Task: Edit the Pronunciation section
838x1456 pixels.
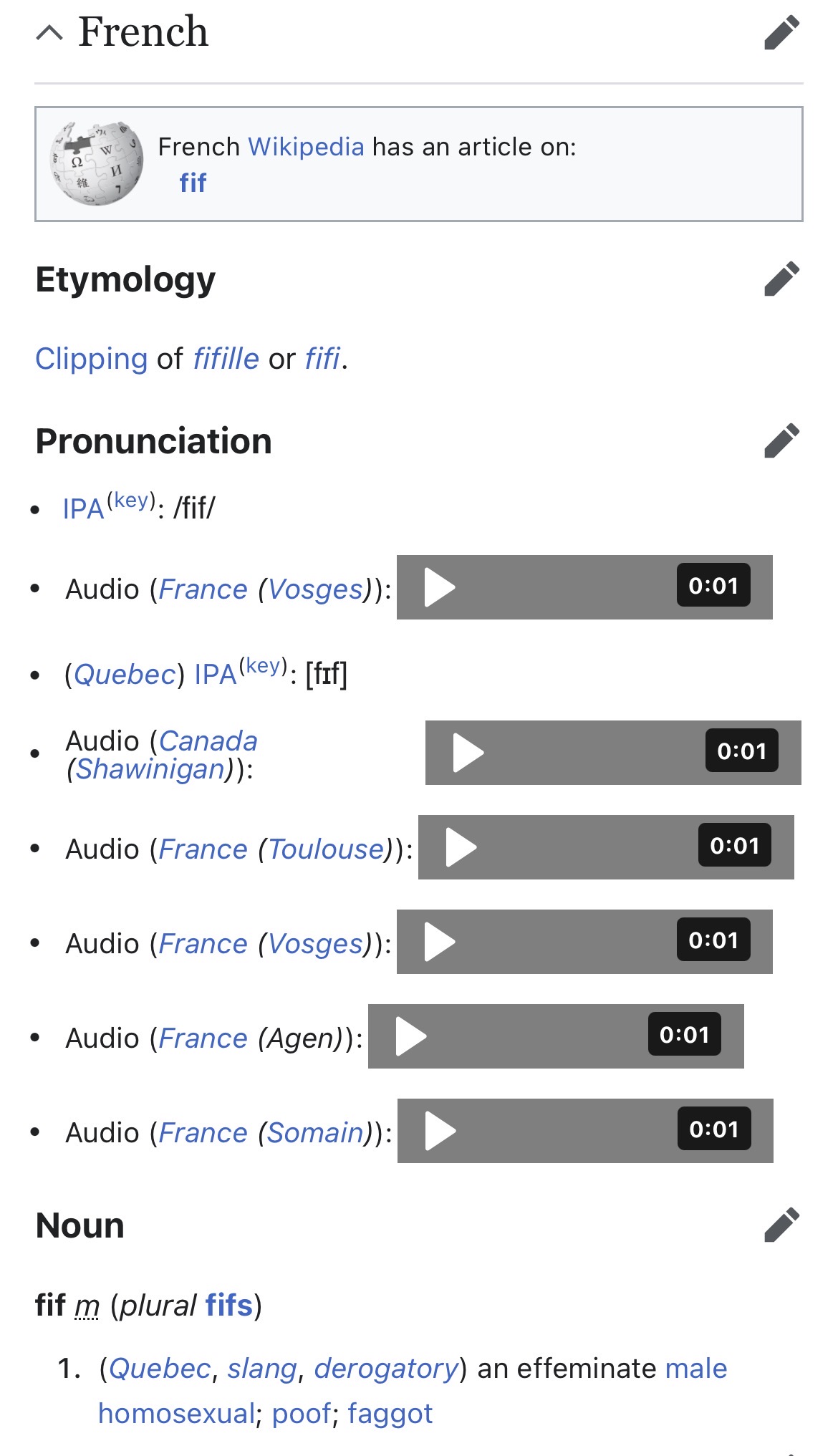Action: [781, 440]
